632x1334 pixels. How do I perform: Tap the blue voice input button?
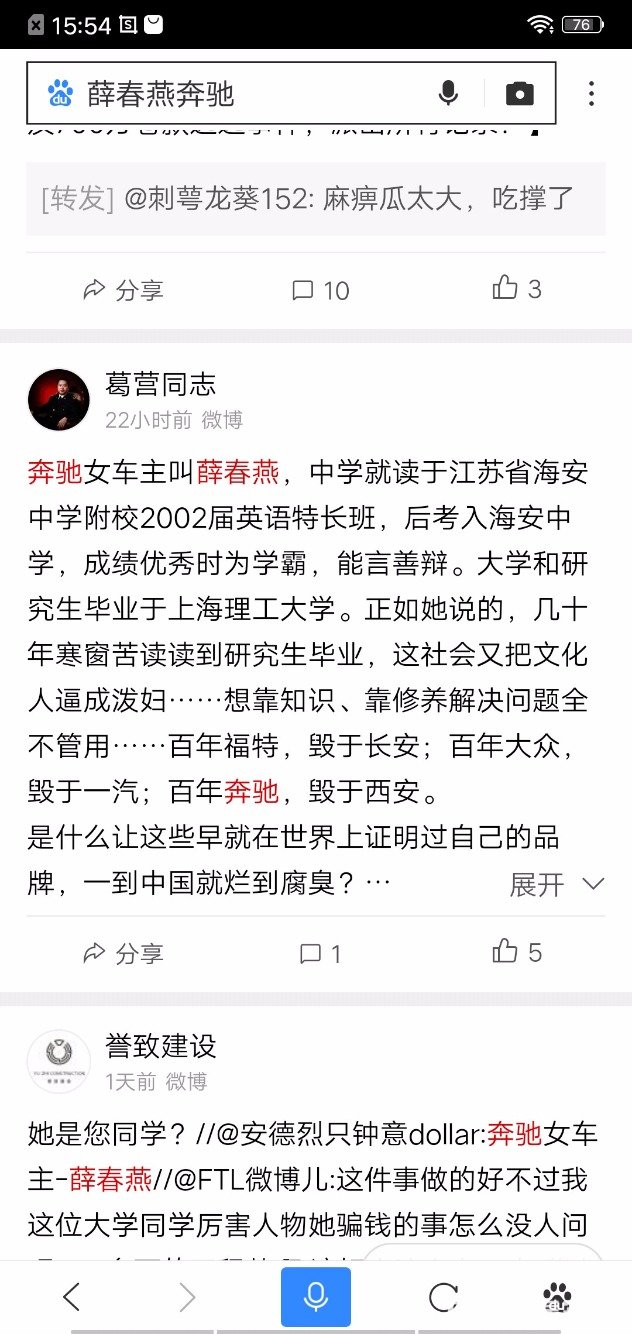pyautogui.click(x=316, y=1297)
